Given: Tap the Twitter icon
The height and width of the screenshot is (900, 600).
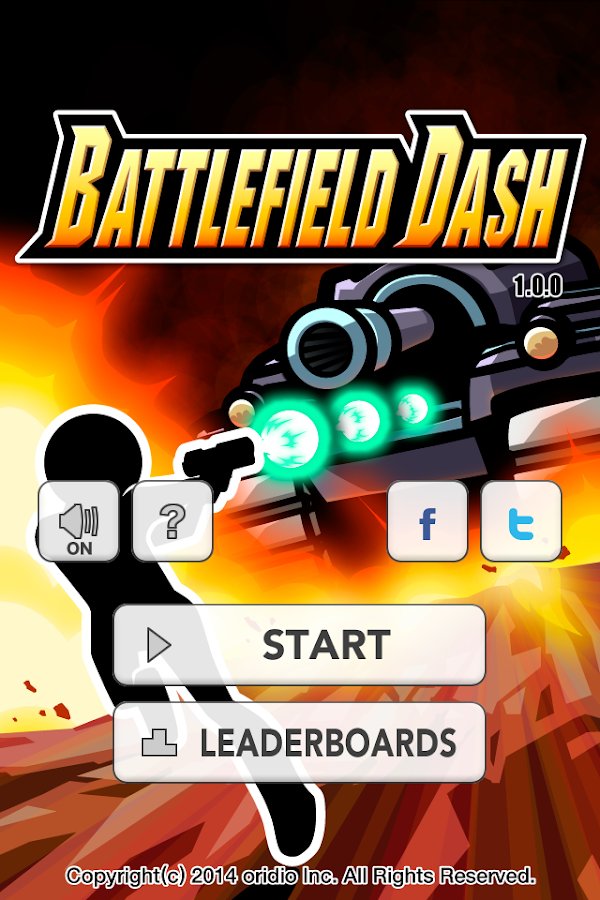Looking at the screenshot, I should click(521, 521).
